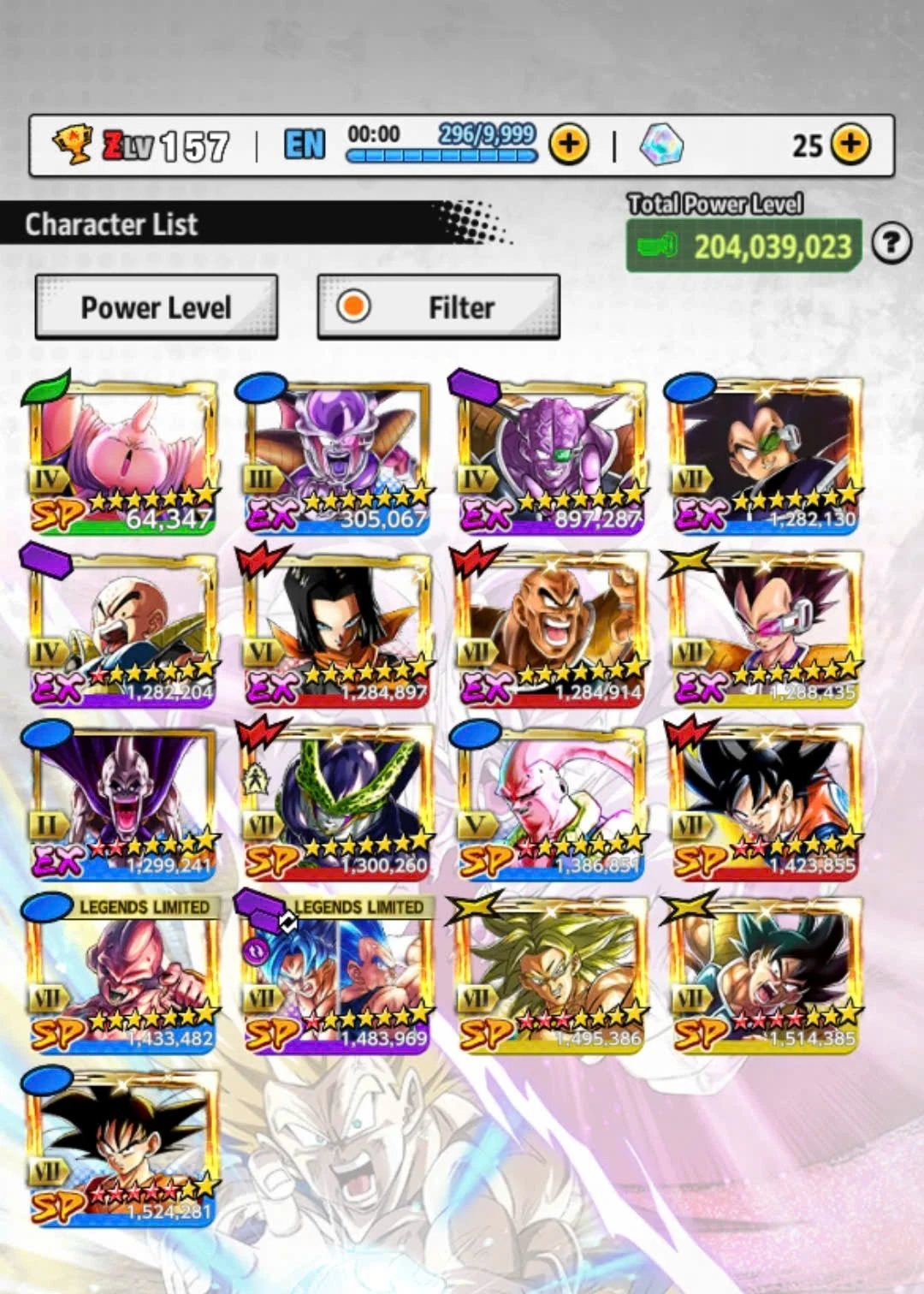Viewport: 924px width, 1294px height.
Task: Add Chrono Crystals with the plus beside 25
Action: [850, 145]
